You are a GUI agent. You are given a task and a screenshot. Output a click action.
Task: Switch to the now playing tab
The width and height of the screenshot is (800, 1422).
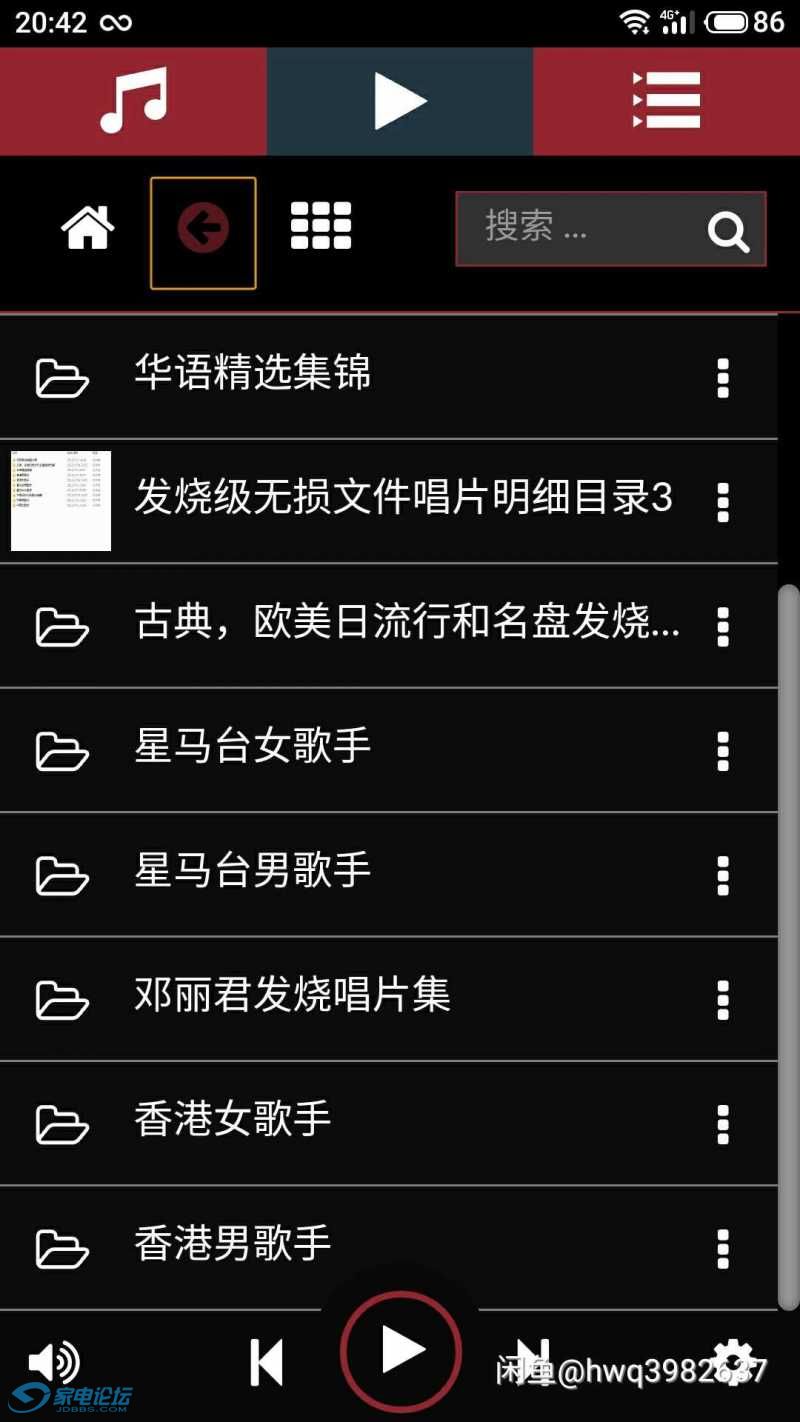click(x=400, y=101)
